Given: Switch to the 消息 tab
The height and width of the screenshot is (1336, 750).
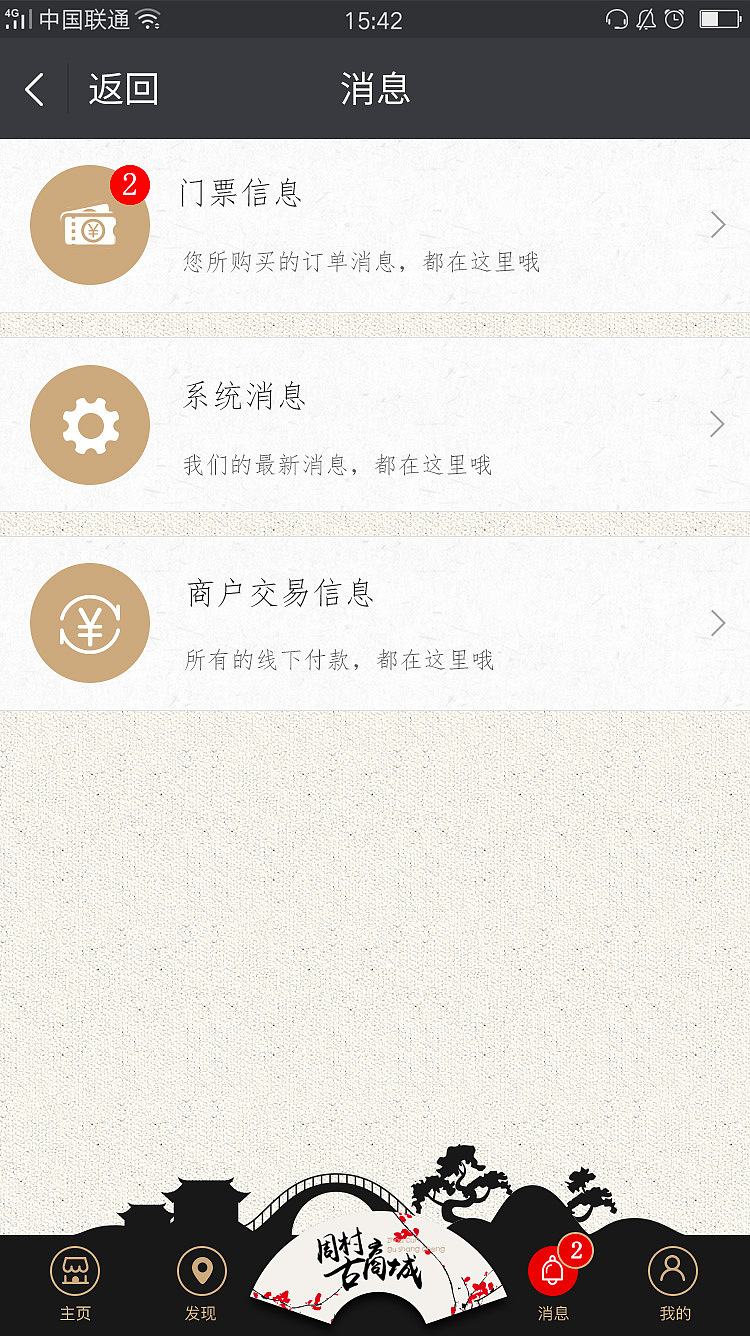Looking at the screenshot, I should click(553, 1290).
